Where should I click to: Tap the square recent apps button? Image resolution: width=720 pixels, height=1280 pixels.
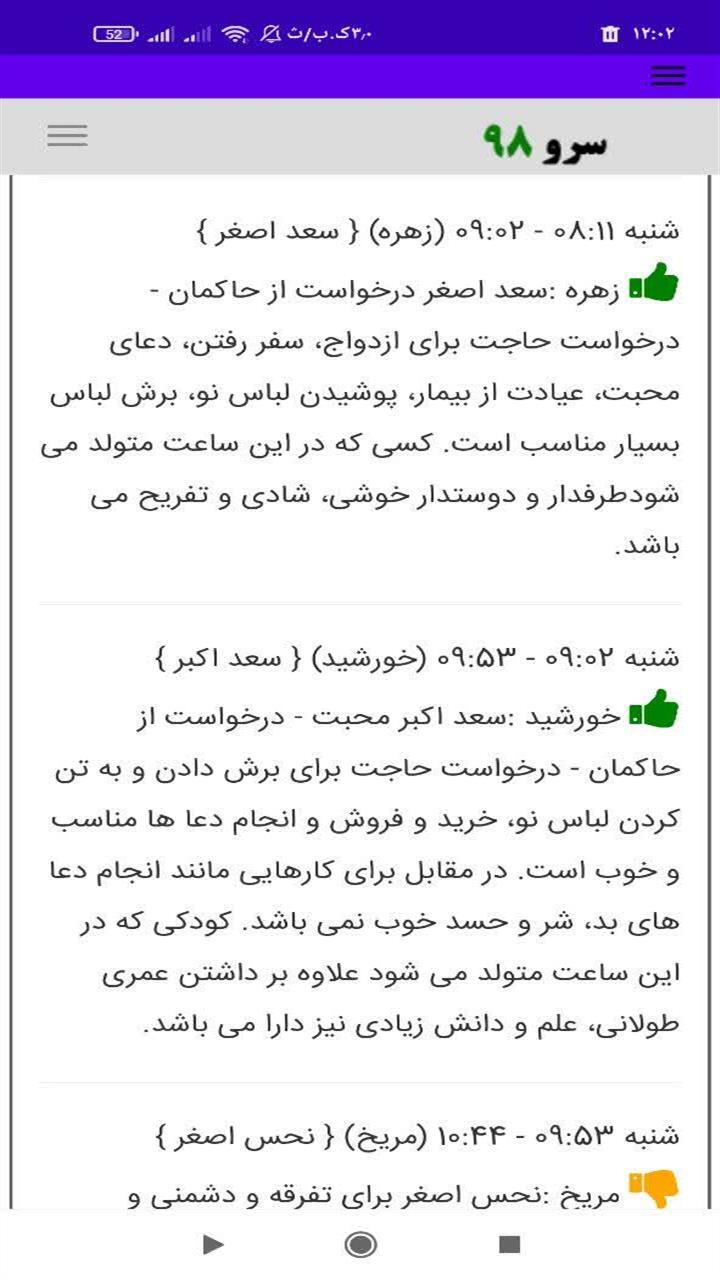510,1244
